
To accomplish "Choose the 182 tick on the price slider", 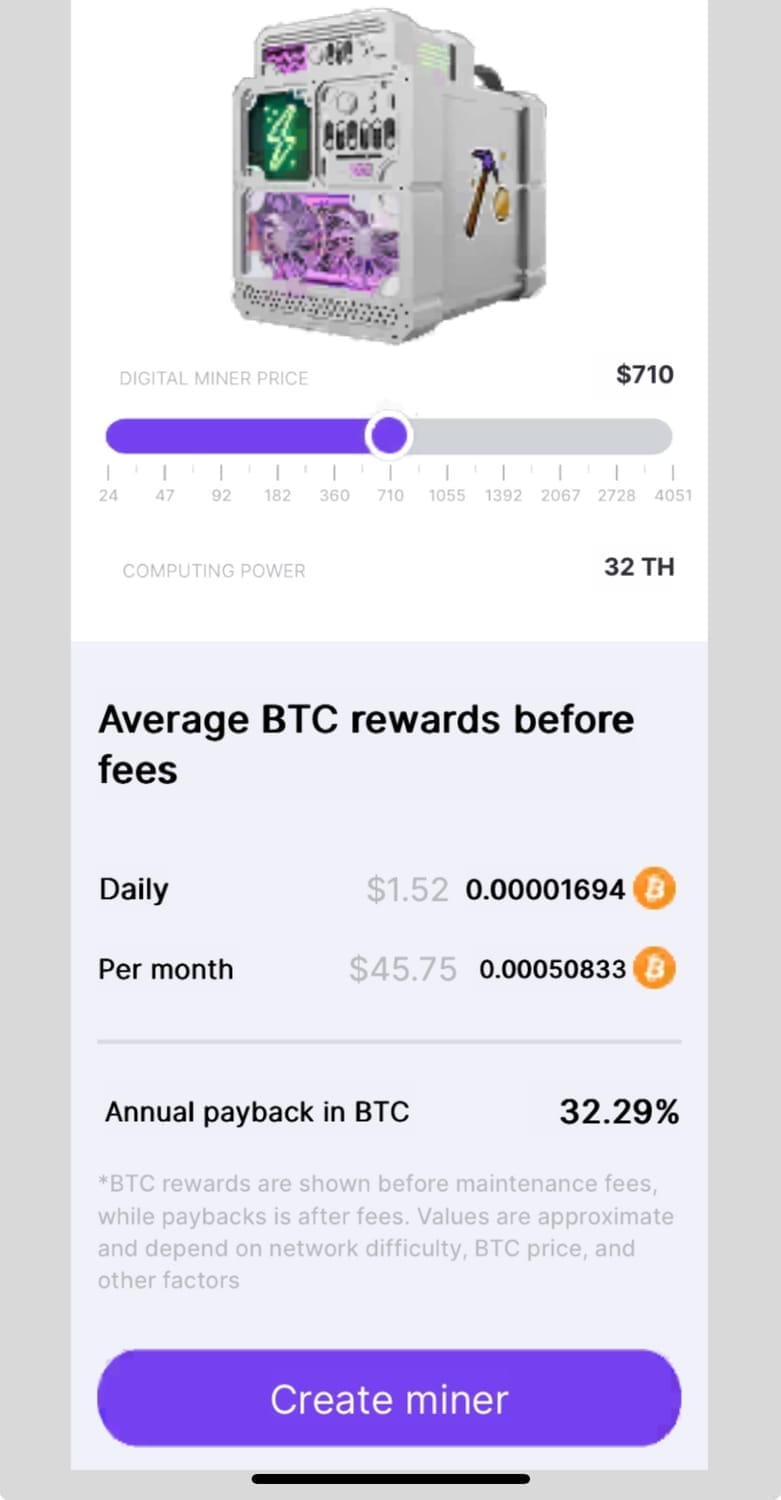I will (x=278, y=437).
